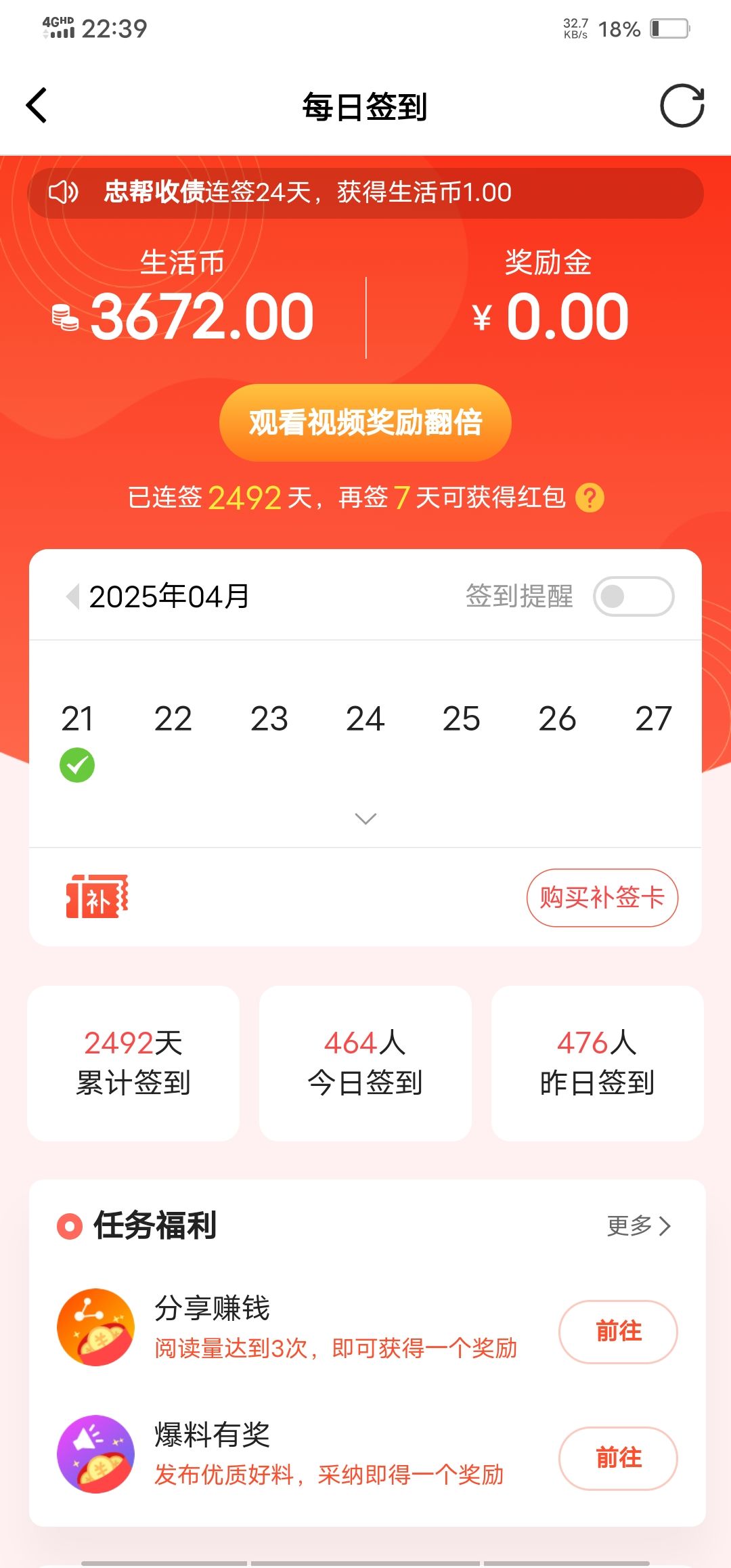Viewport: 731px width, 1568px height.
Task: Tap 购买补签卡 button
Action: pos(602,898)
